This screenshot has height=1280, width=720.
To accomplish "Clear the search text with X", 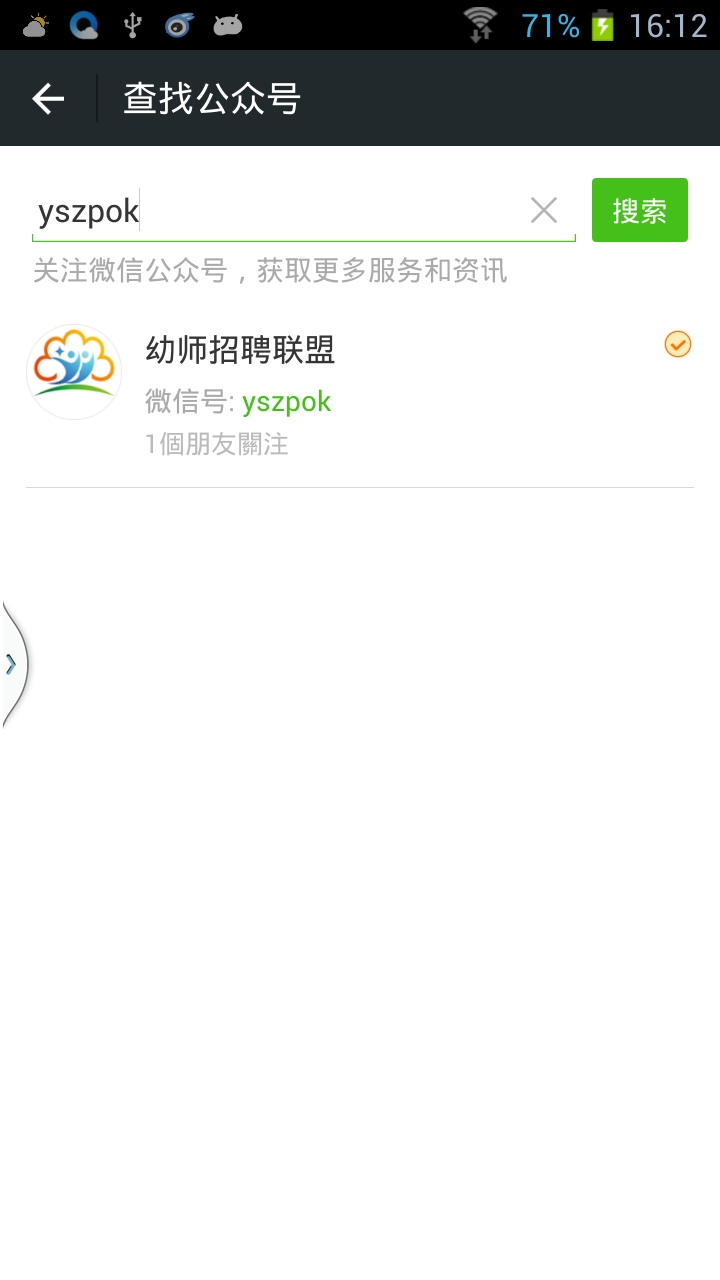I will (x=544, y=210).
